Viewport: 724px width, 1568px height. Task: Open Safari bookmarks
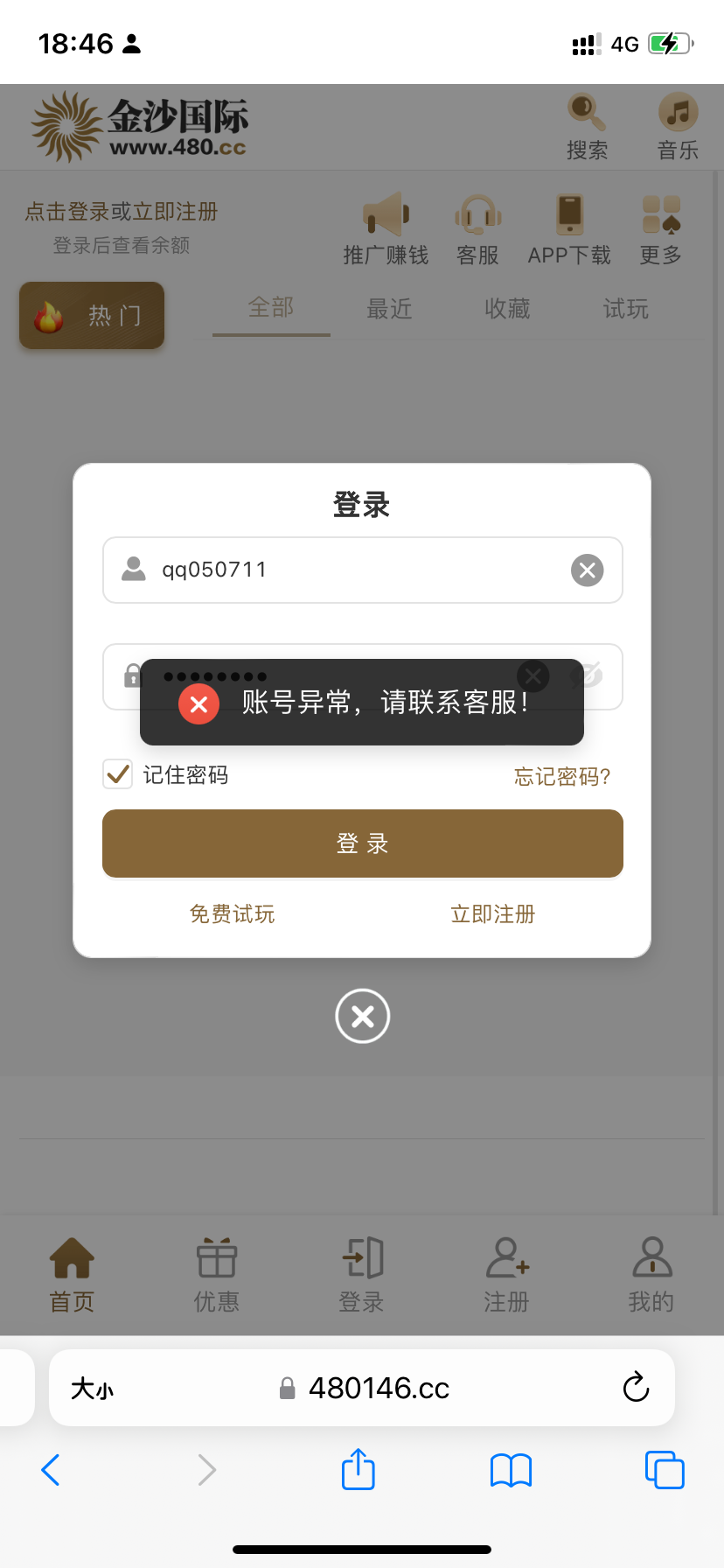512,1470
